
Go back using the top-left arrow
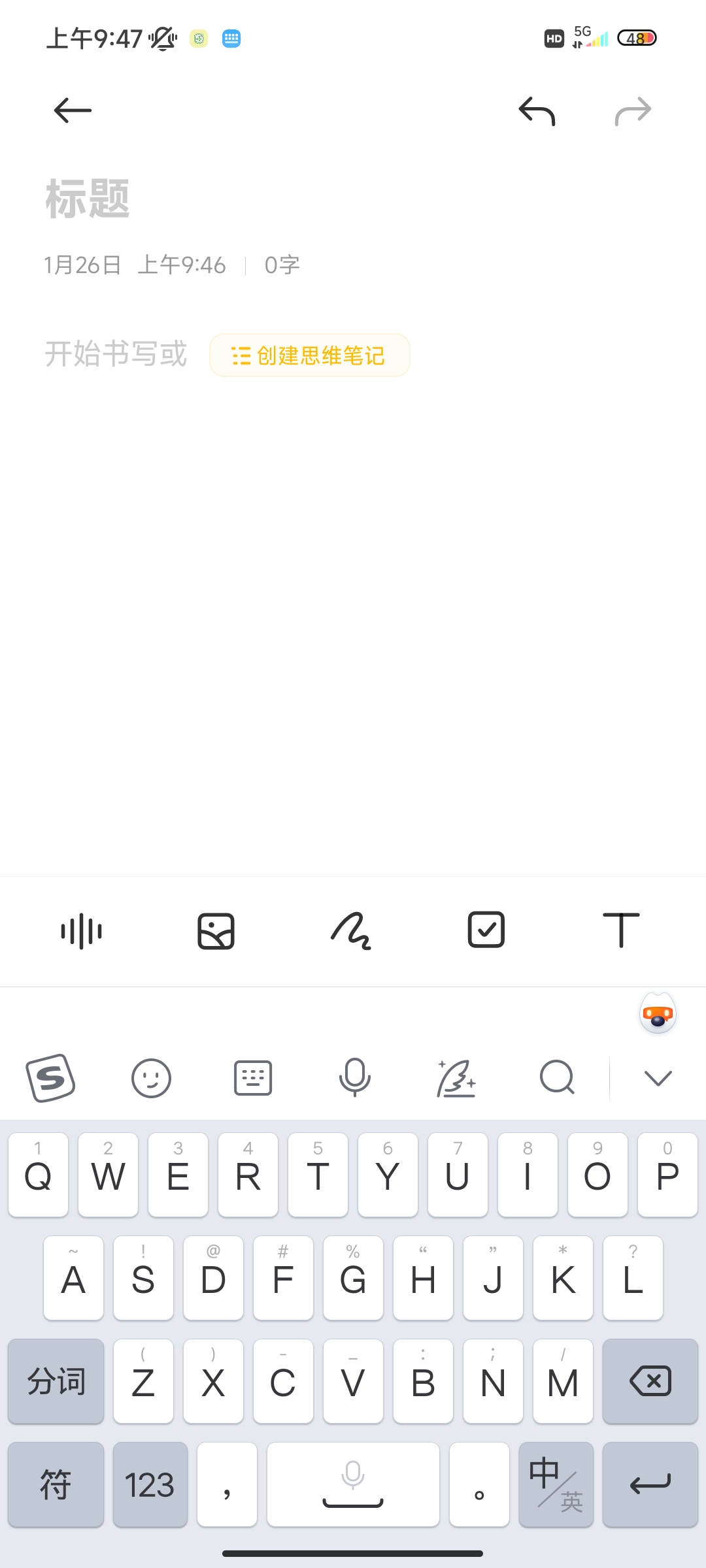[x=73, y=110]
